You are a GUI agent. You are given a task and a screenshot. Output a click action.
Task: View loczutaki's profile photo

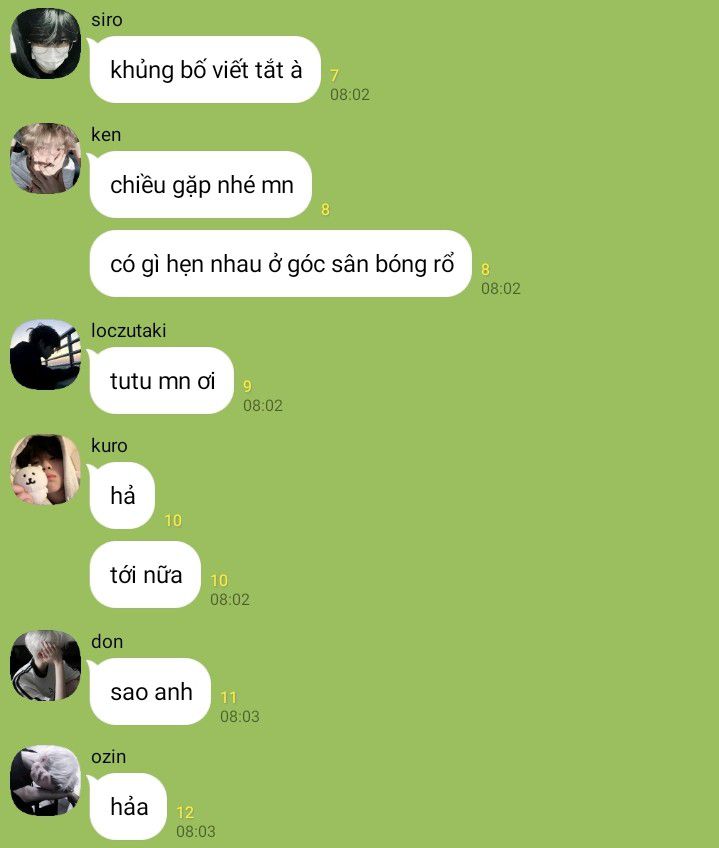(45, 355)
